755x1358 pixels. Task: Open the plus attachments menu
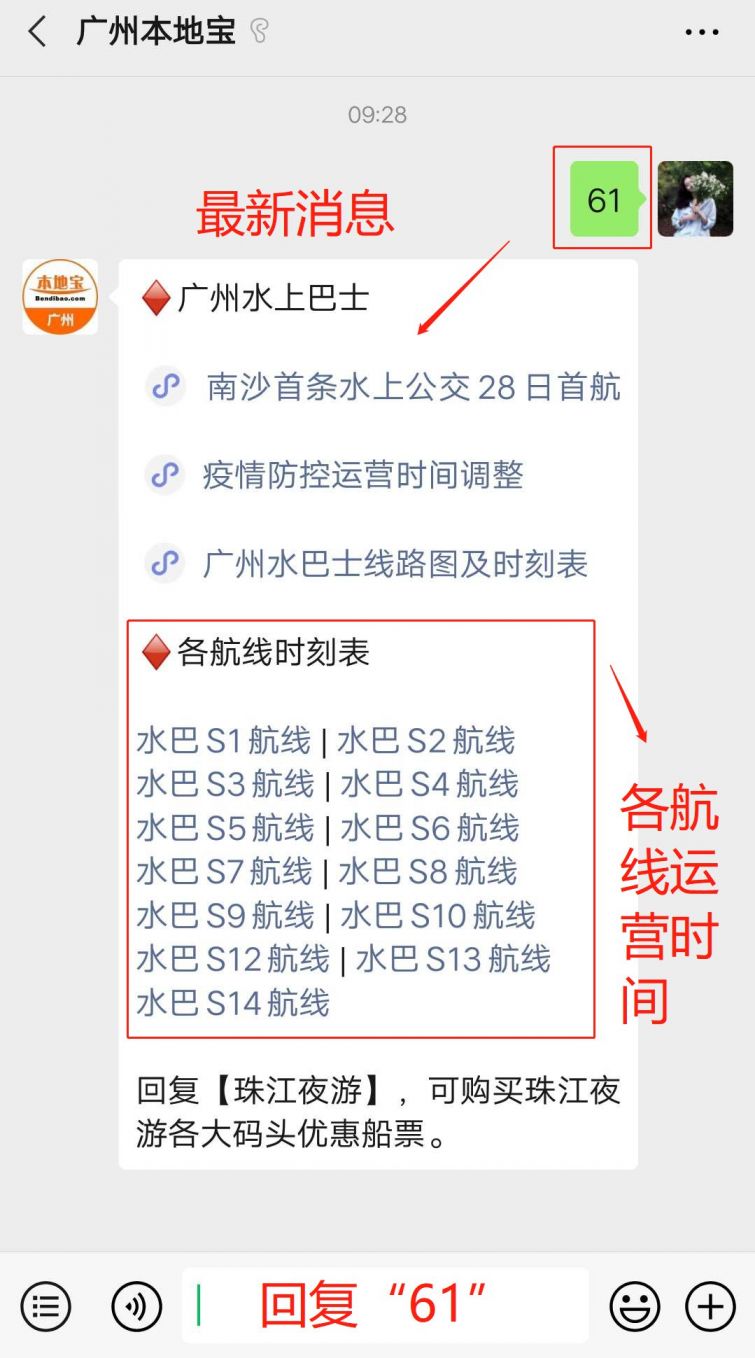pyautogui.click(x=710, y=1306)
